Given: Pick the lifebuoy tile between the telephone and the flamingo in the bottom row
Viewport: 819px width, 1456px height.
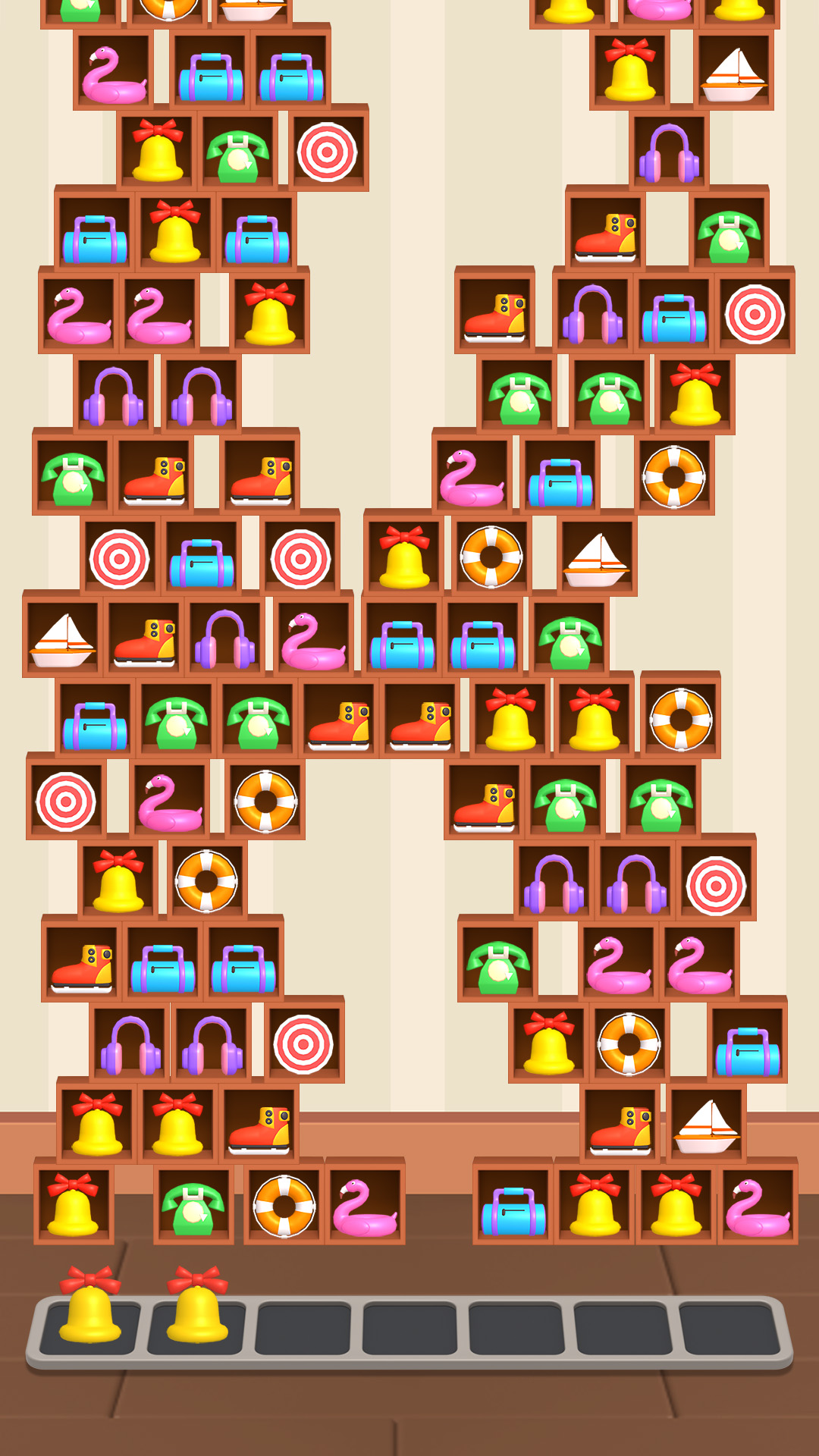Looking at the screenshot, I should [x=284, y=1204].
